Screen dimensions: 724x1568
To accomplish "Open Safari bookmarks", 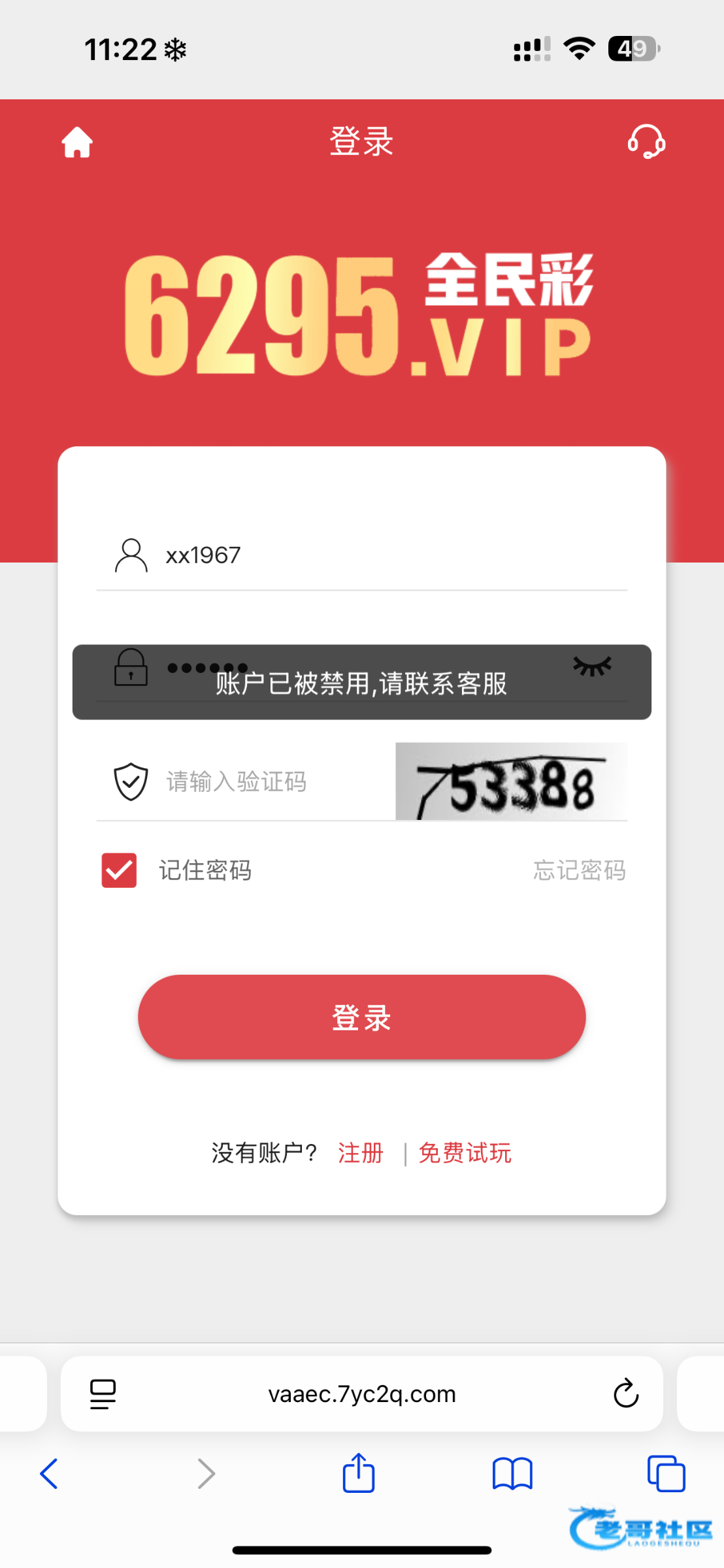I will coord(512,1474).
